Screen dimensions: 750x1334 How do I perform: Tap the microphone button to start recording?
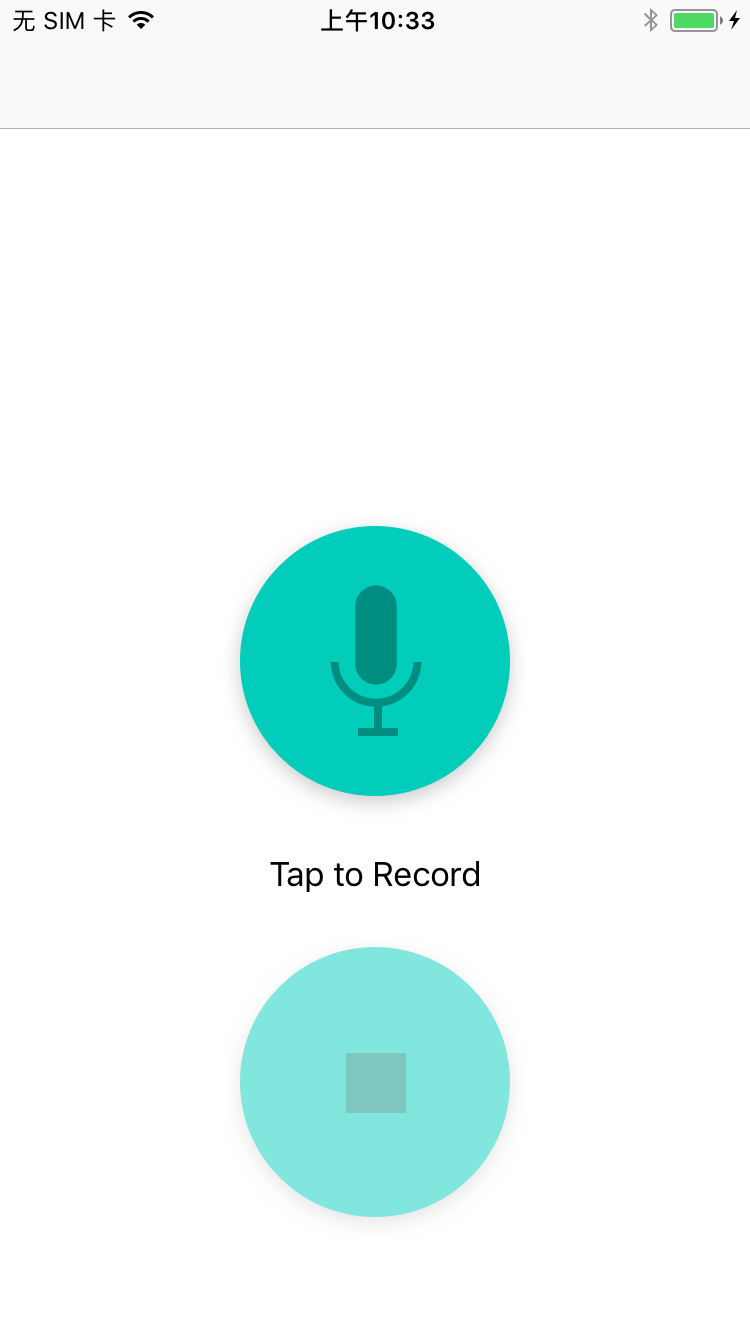tap(375, 660)
